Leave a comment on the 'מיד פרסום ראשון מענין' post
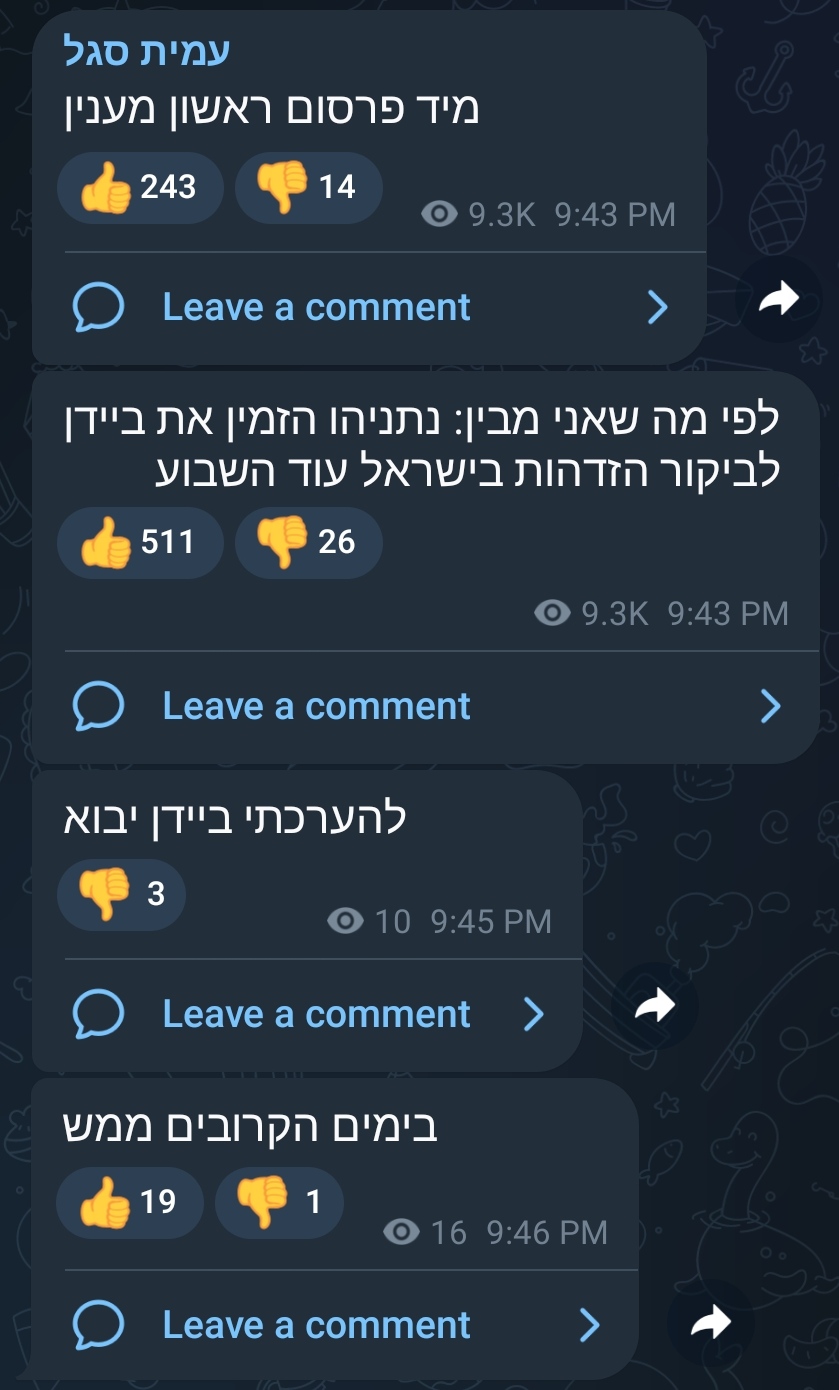The height and width of the screenshot is (1390, 839). pyautogui.click(x=370, y=307)
